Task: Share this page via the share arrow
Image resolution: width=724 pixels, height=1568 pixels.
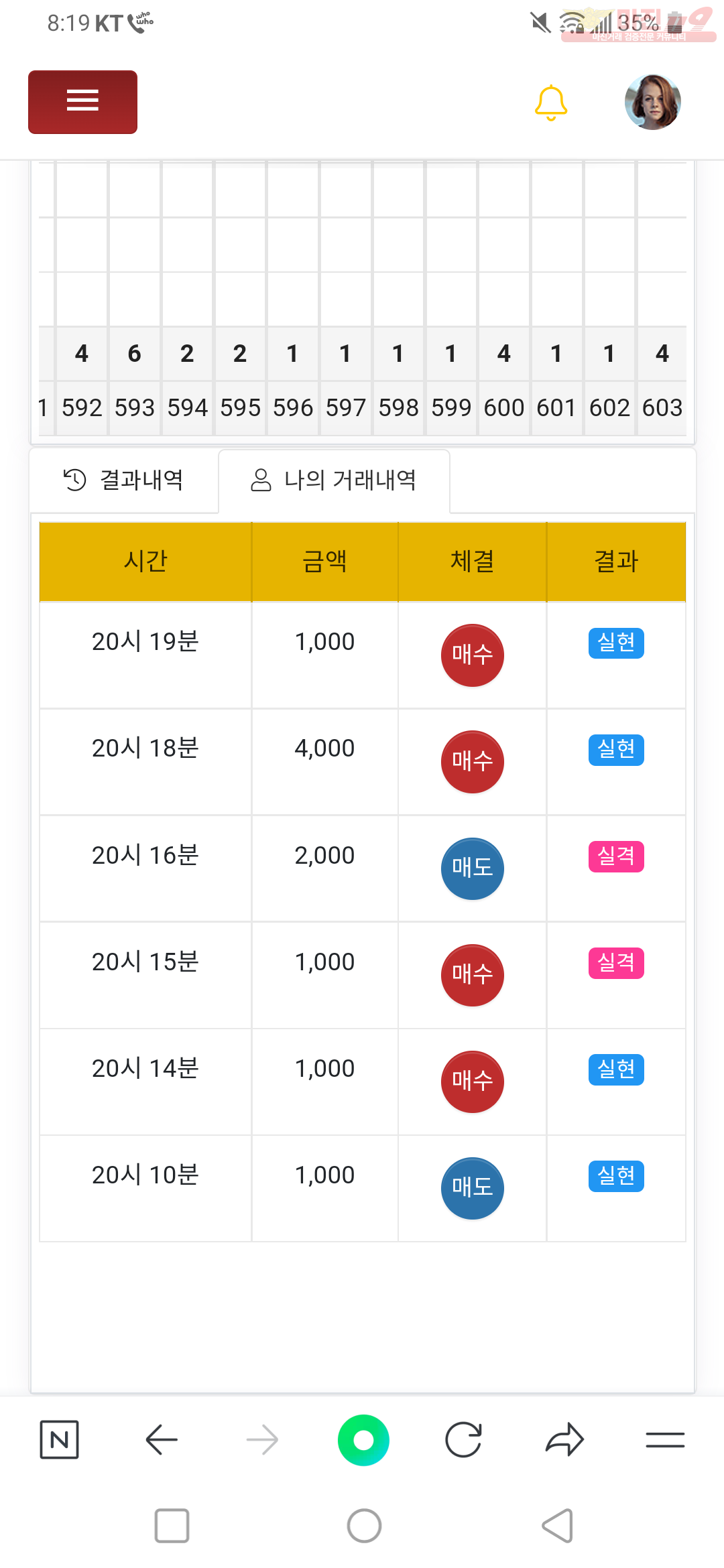Action: 564,1439
